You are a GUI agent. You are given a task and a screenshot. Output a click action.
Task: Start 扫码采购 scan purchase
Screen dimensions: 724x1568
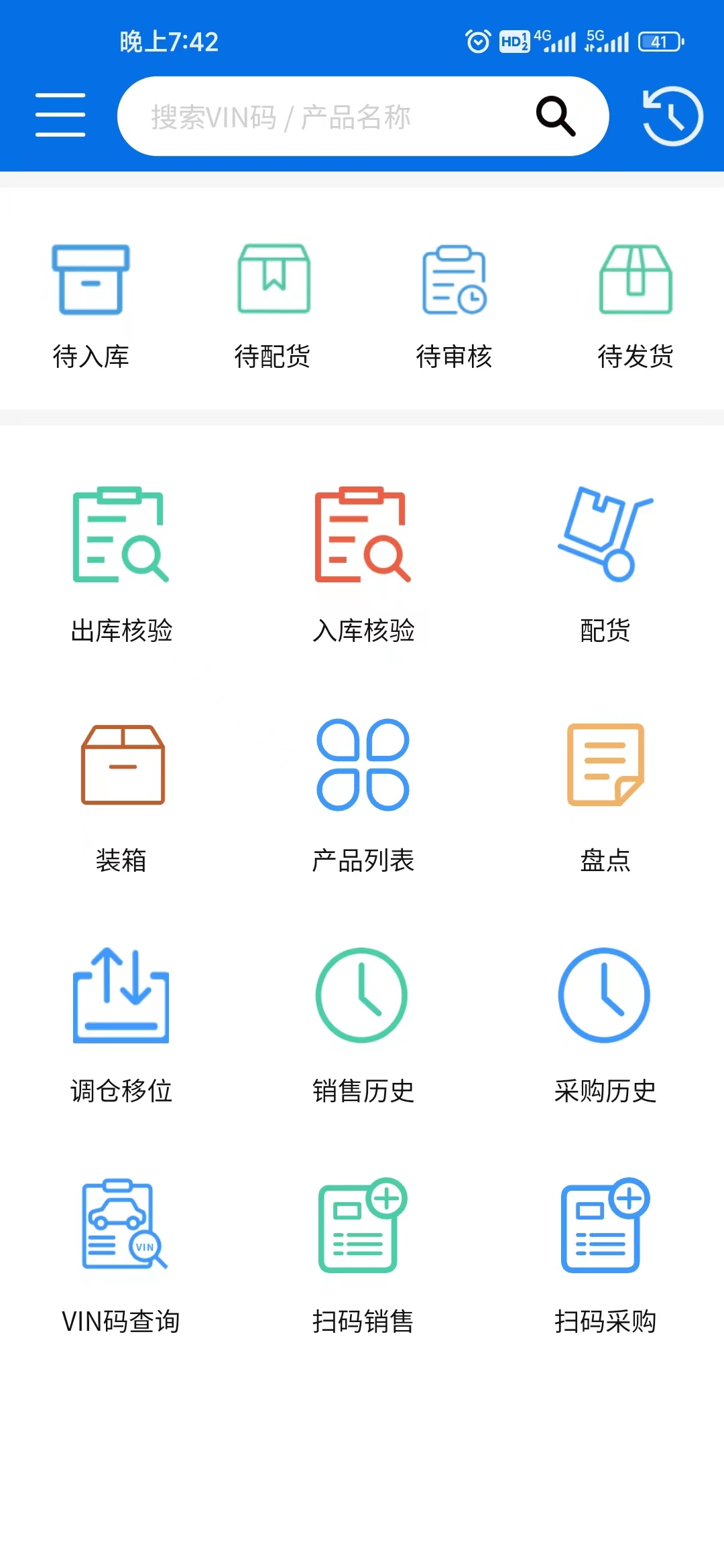pos(605,1254)
